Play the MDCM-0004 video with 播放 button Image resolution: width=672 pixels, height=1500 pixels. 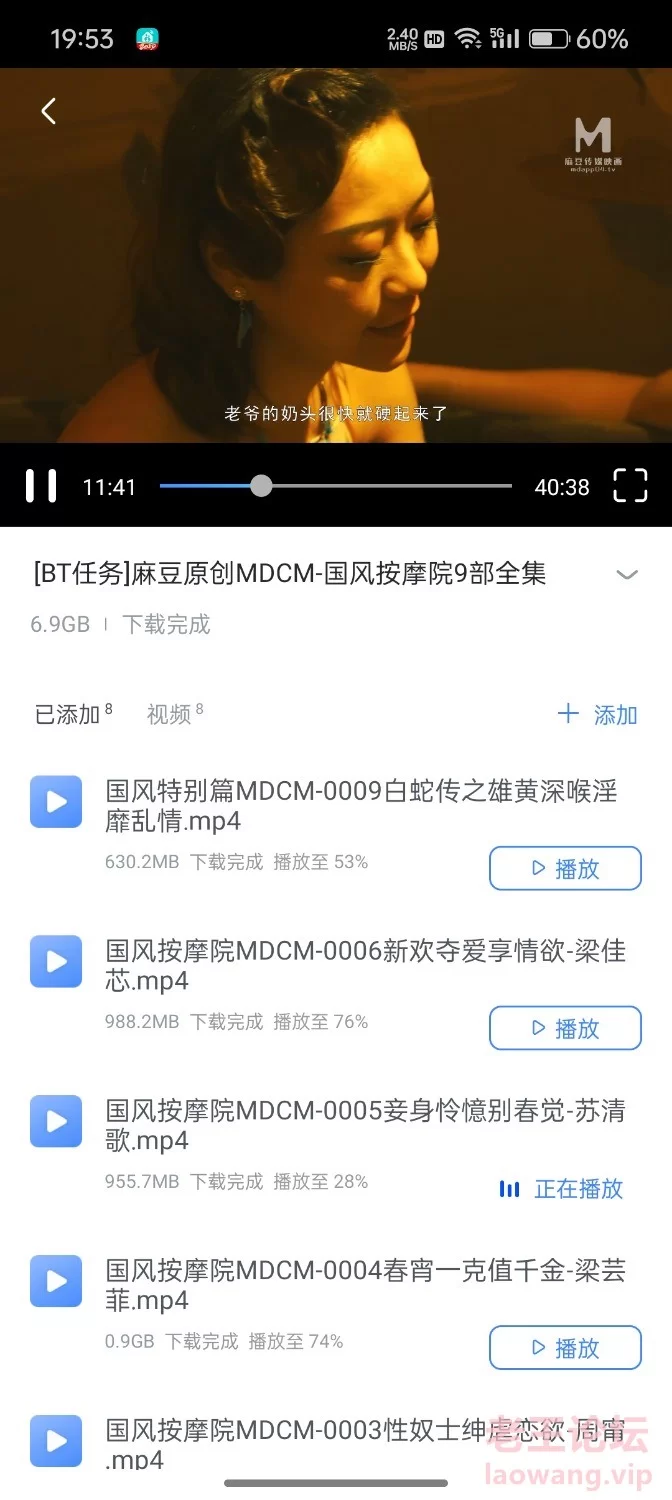(x=565, y=1348)
